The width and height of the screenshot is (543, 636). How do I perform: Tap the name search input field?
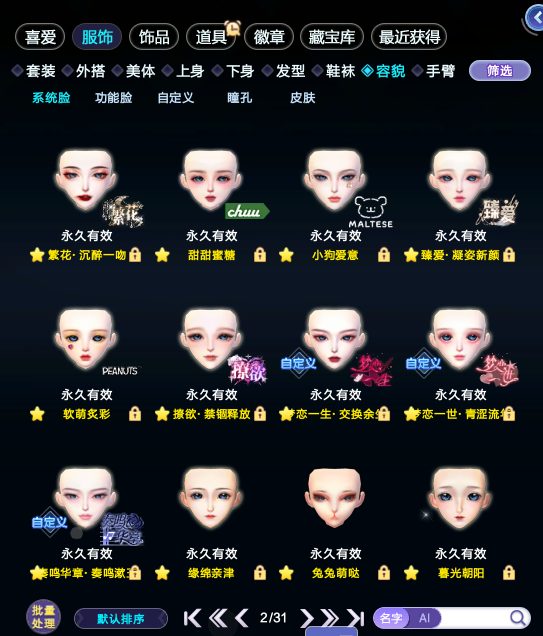tap(474, 618)
